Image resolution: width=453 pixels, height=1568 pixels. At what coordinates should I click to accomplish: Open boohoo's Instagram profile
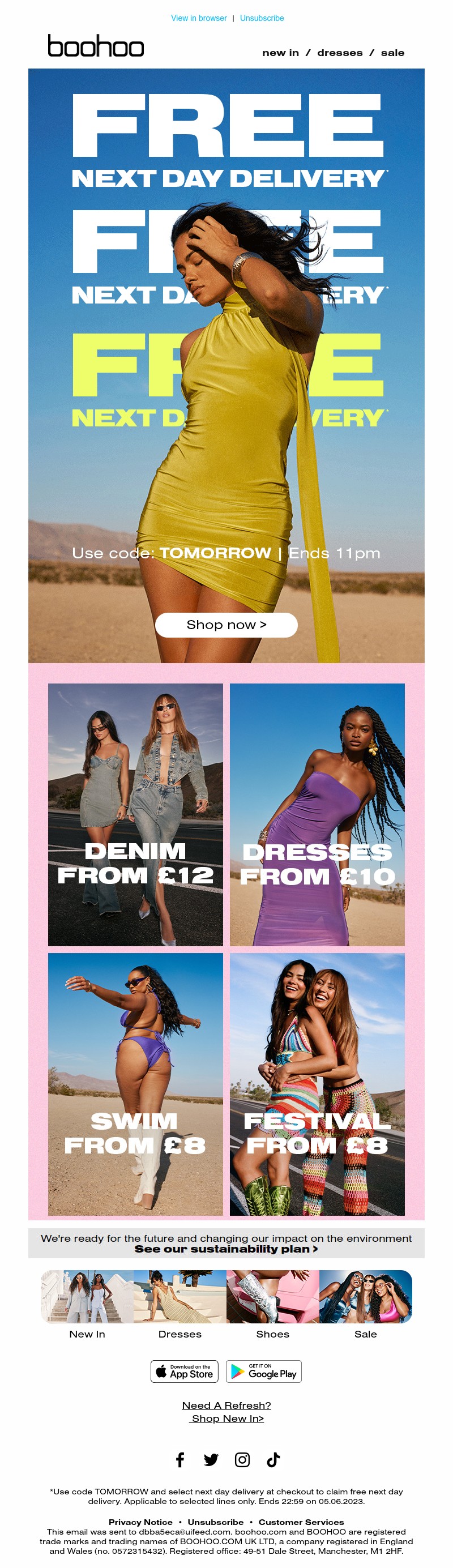click(x=242, y=1460)
